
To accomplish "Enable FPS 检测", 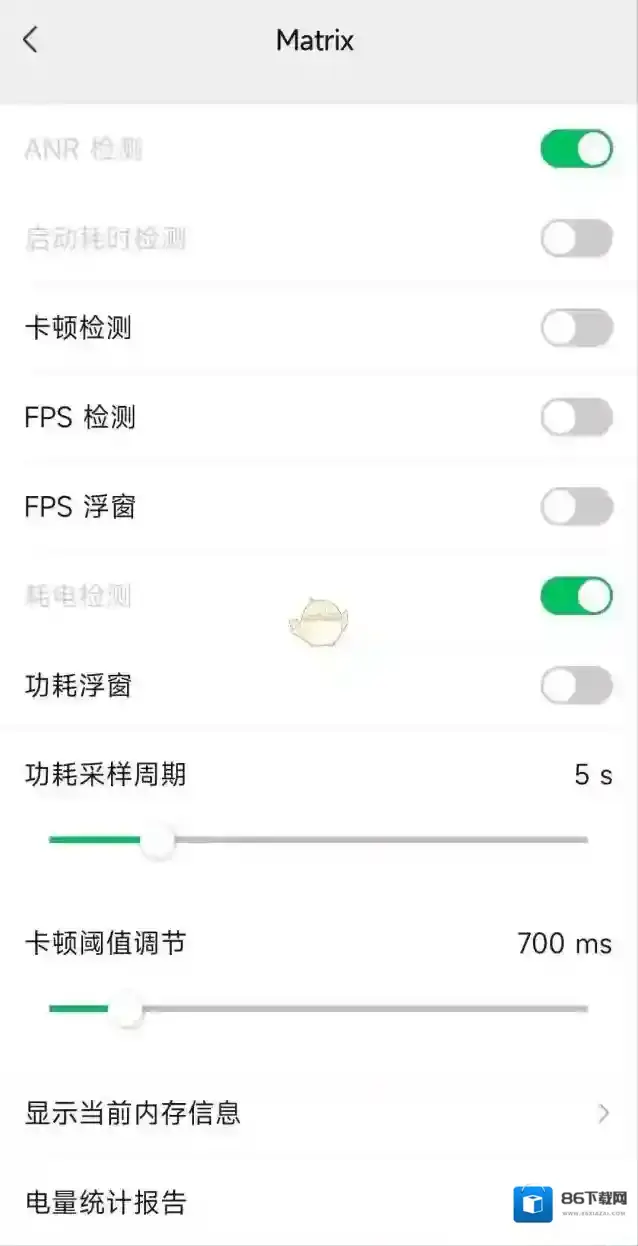I will tap(576, 418).
